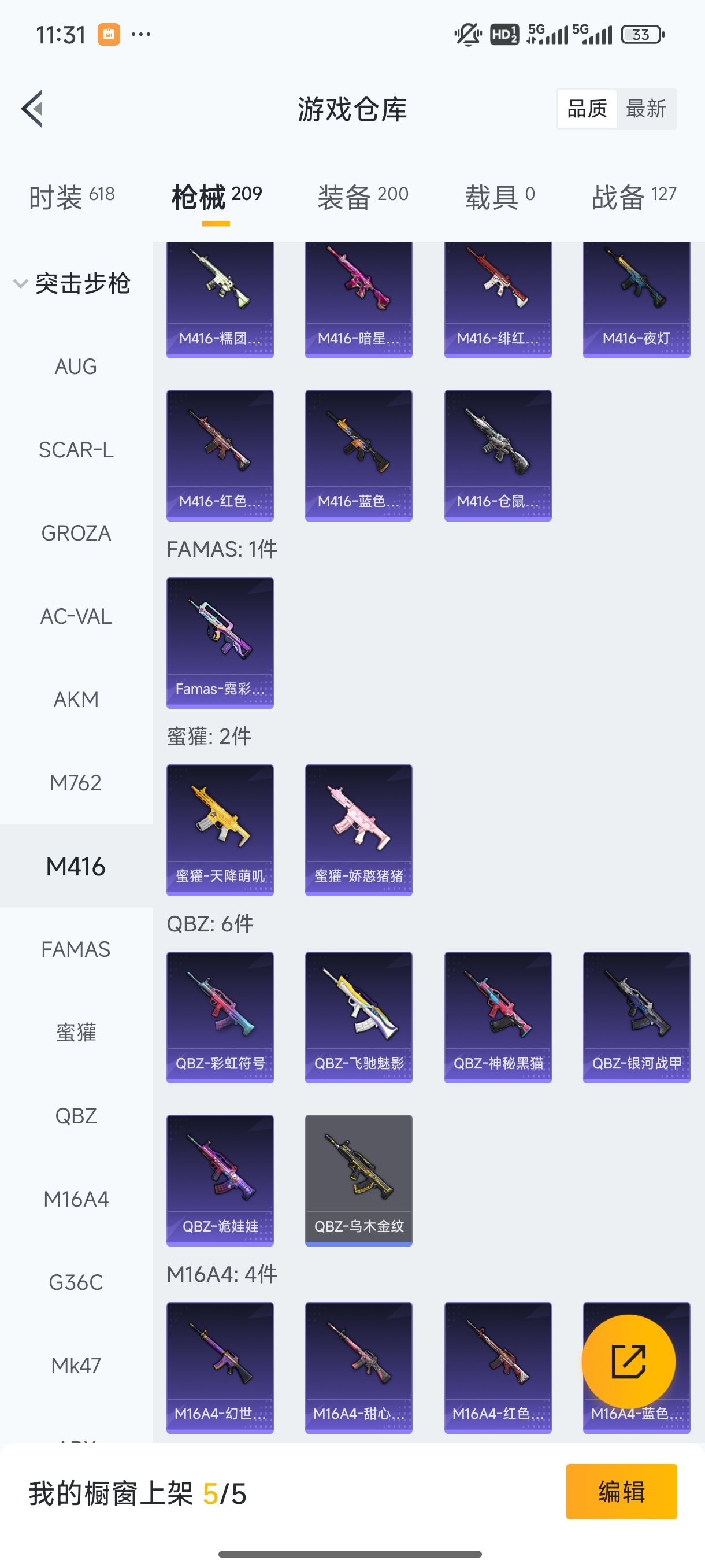View the 蜜獾-娇憨猪猪 skin

(x=358, y=830)
